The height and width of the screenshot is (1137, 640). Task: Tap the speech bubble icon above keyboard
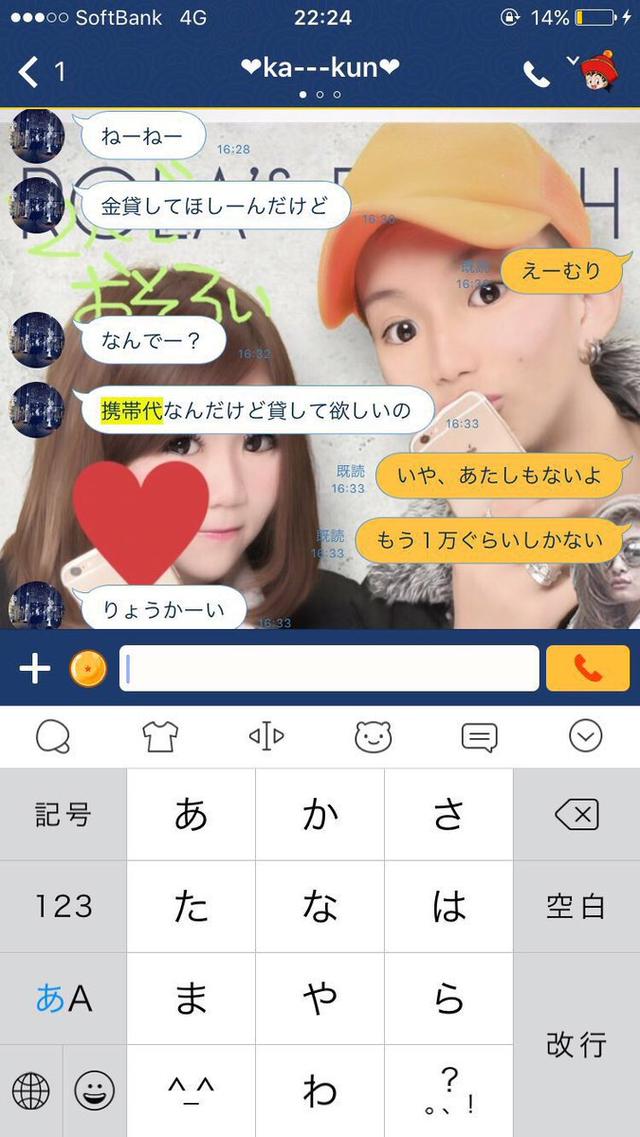coord(53,737)
